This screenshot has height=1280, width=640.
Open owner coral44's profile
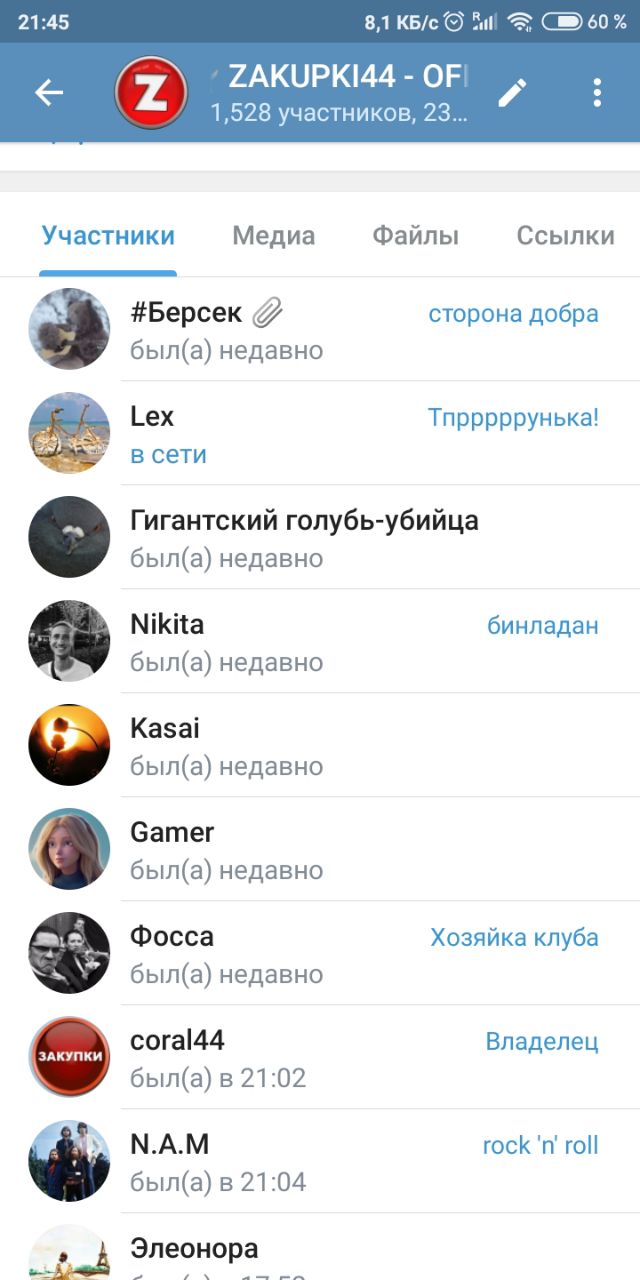pos(320,1057)
